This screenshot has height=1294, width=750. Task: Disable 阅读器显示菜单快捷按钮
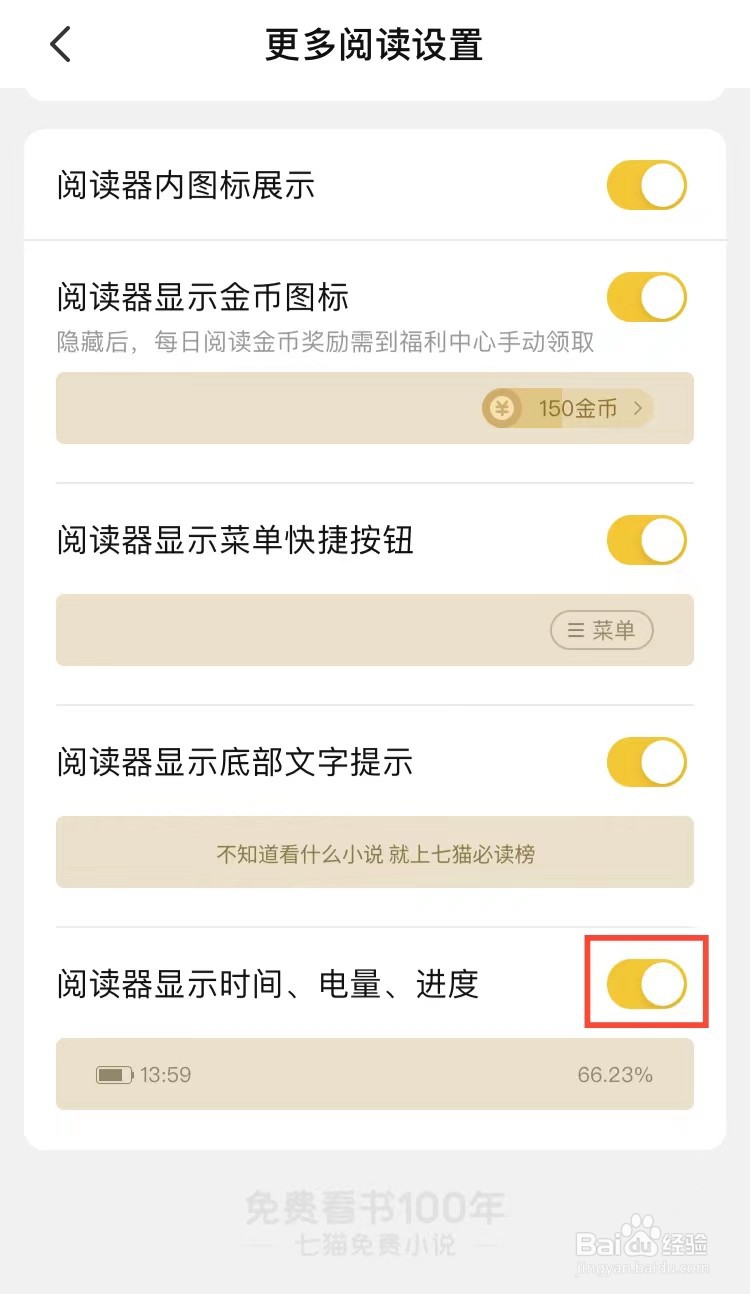[x=647, y=541]
